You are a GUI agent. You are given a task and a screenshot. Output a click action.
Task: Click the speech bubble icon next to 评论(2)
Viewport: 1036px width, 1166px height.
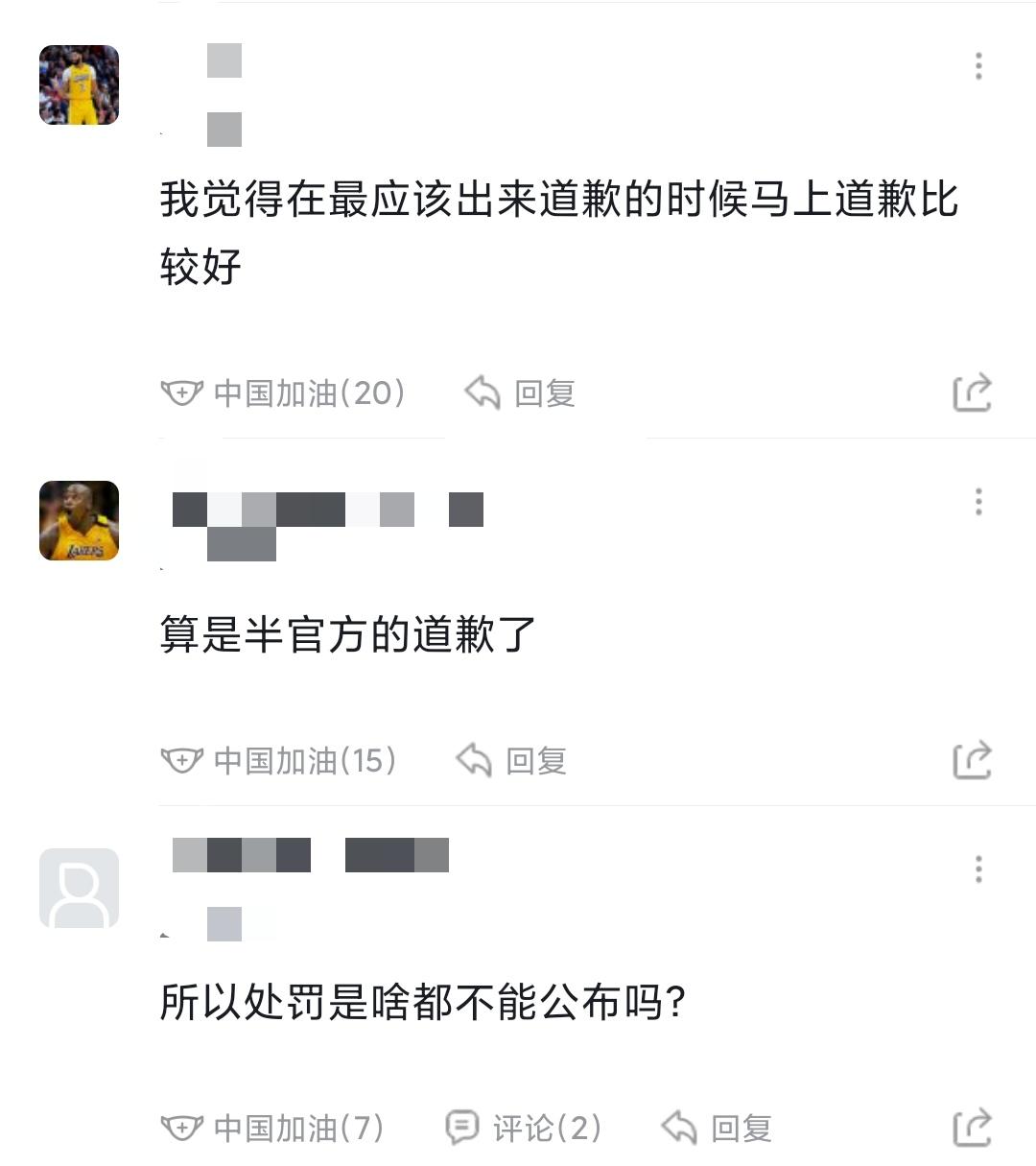click(463, 1128)
